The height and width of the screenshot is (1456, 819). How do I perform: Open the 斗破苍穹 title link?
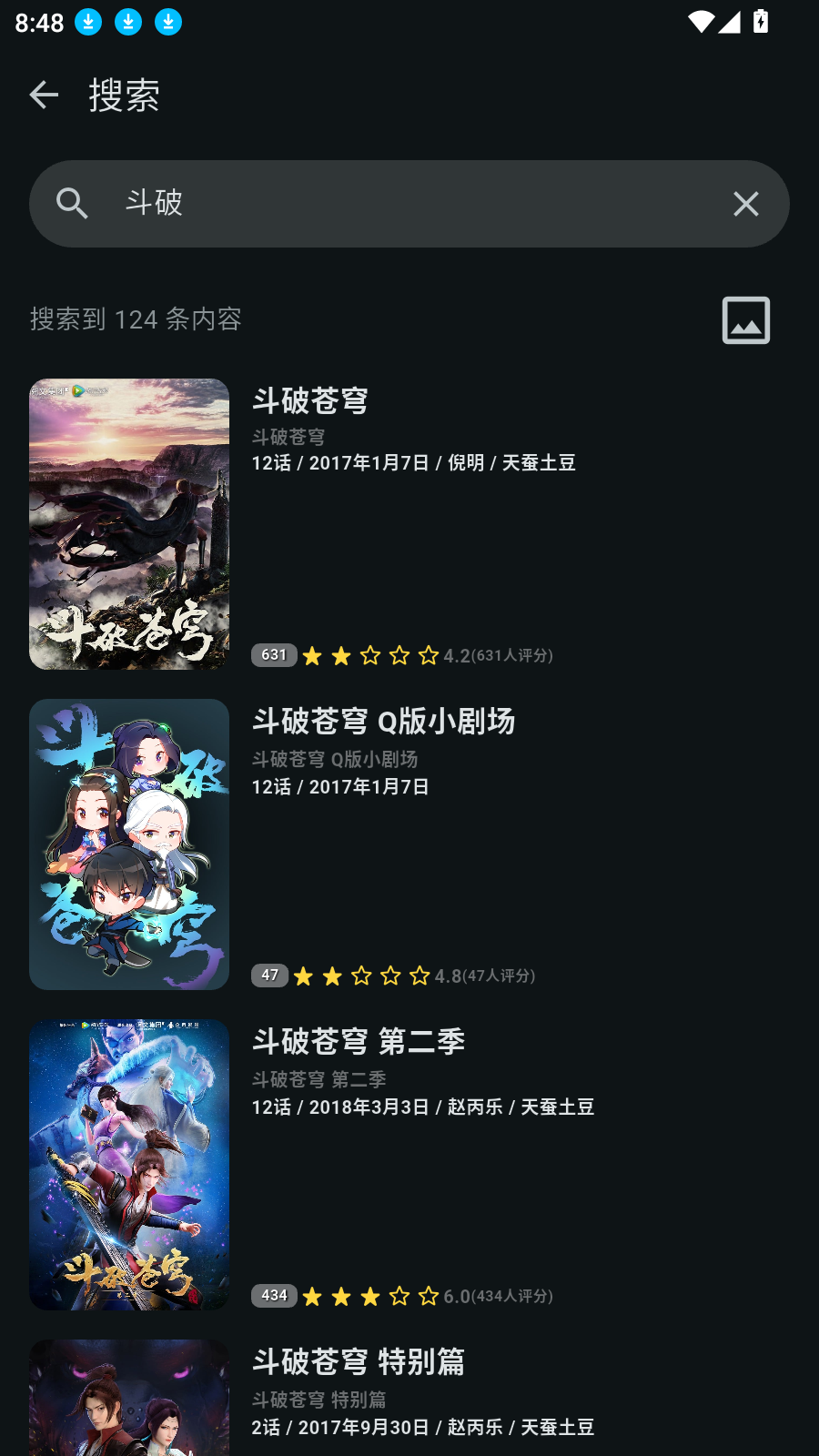(309, 401)
